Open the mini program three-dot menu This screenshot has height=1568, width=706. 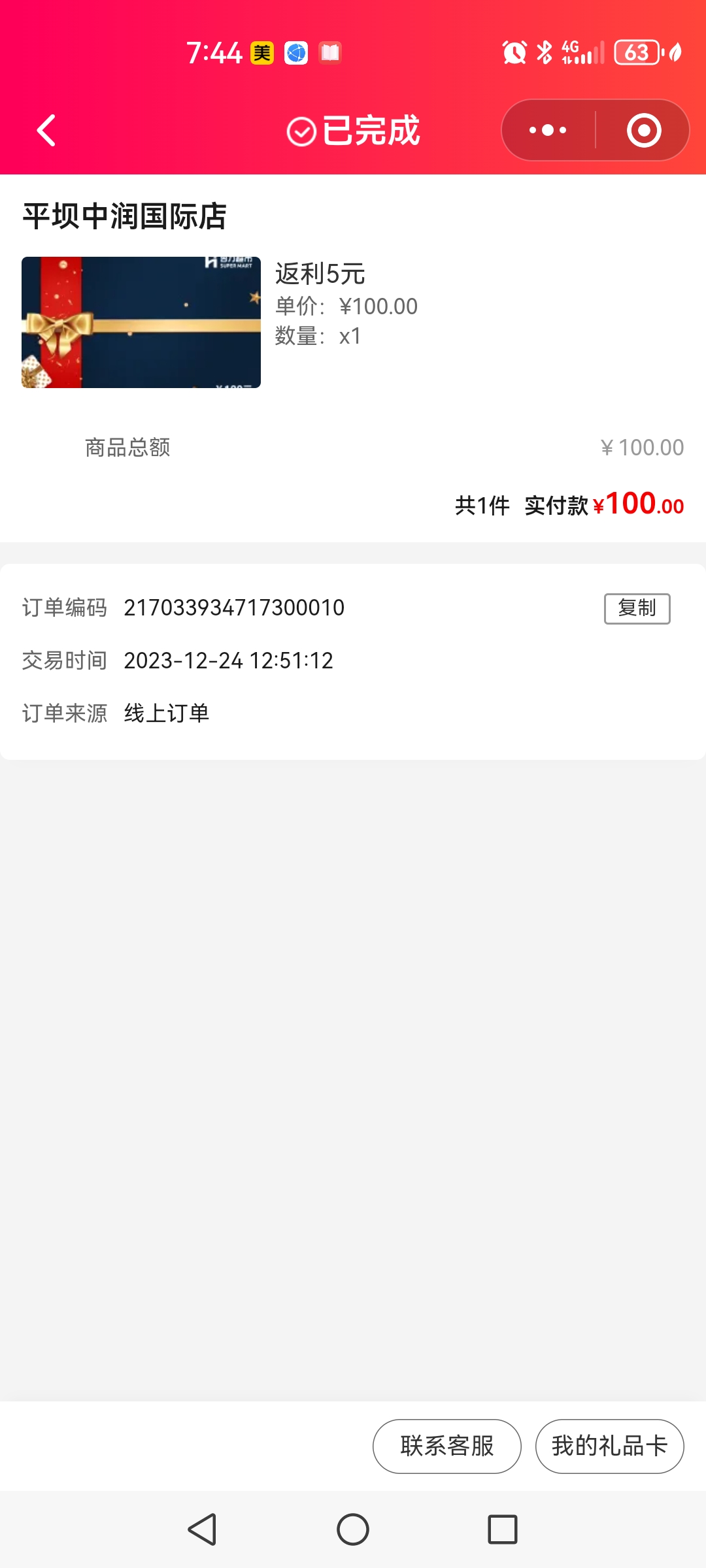(548, 131)
